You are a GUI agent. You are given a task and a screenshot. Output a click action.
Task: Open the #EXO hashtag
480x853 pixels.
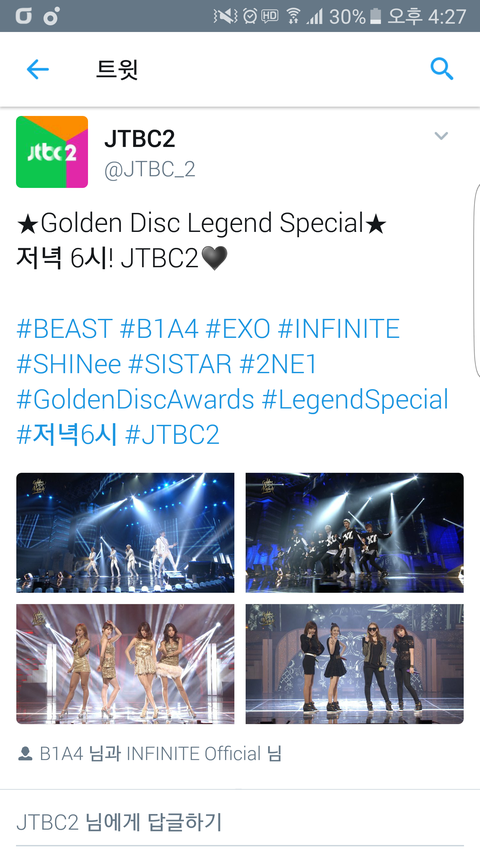(237, 330)
